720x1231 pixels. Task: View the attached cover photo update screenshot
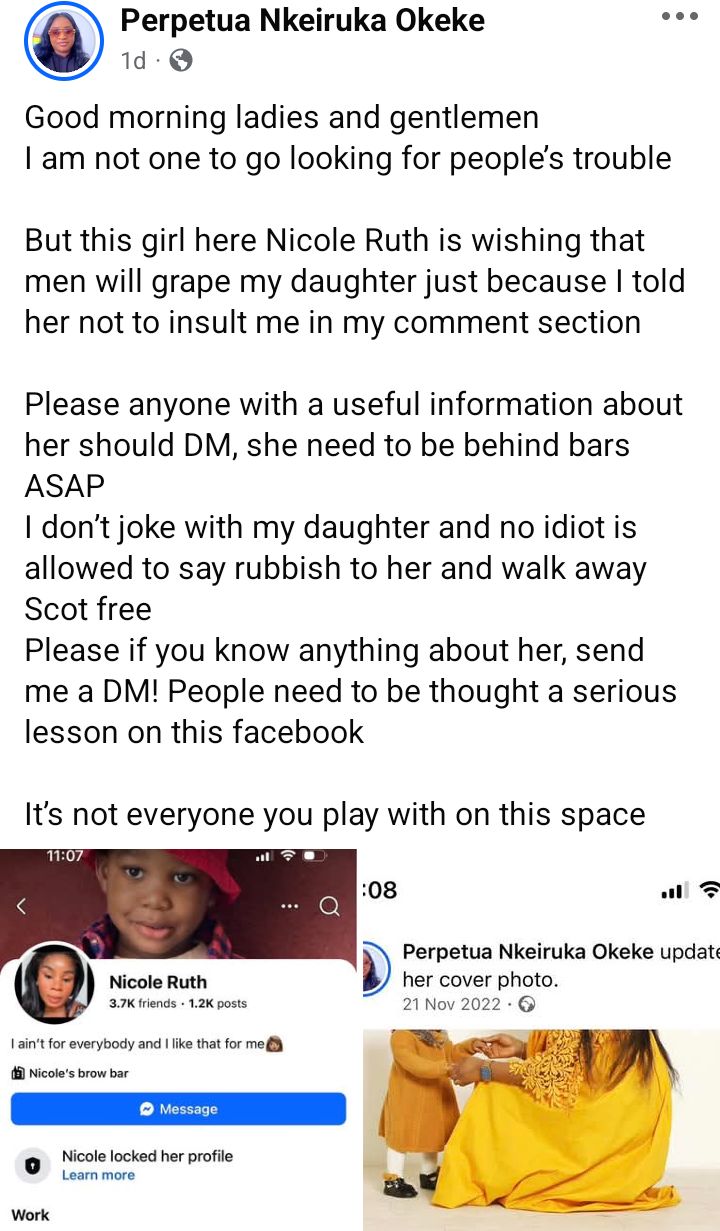pyautogui.click(x=540, y=1050)
